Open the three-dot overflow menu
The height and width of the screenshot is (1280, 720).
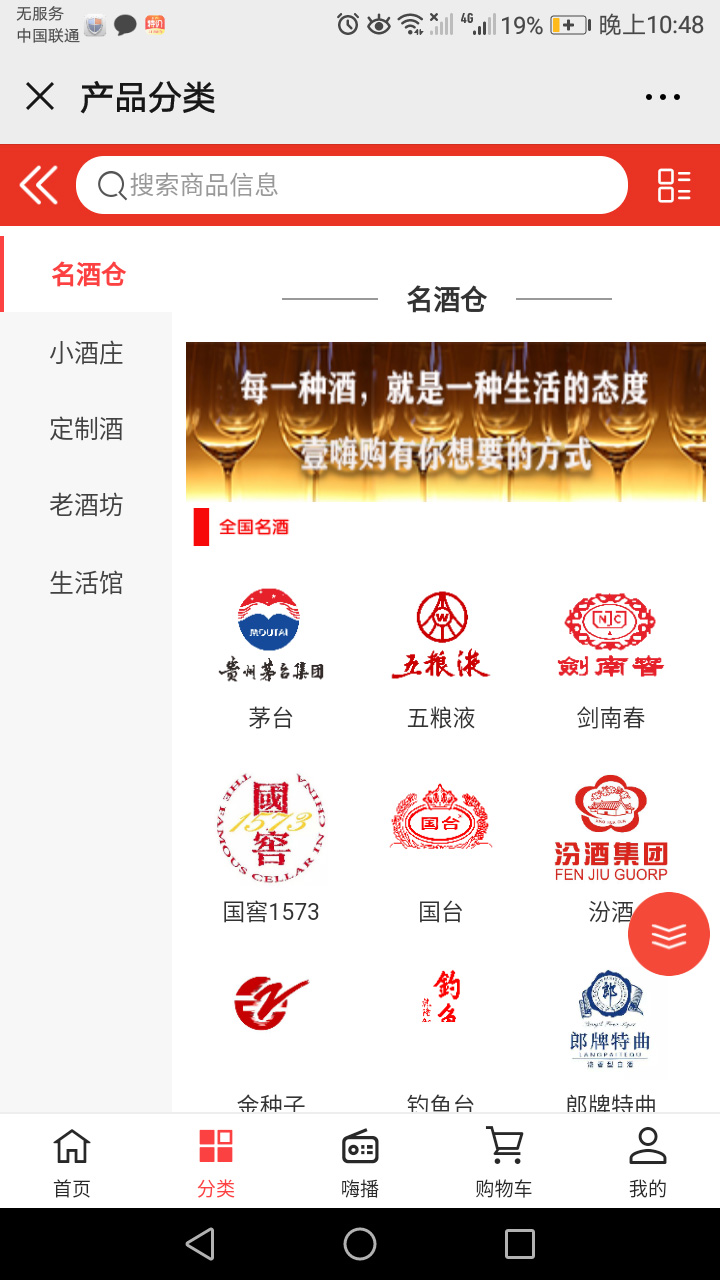click(662, 97)
